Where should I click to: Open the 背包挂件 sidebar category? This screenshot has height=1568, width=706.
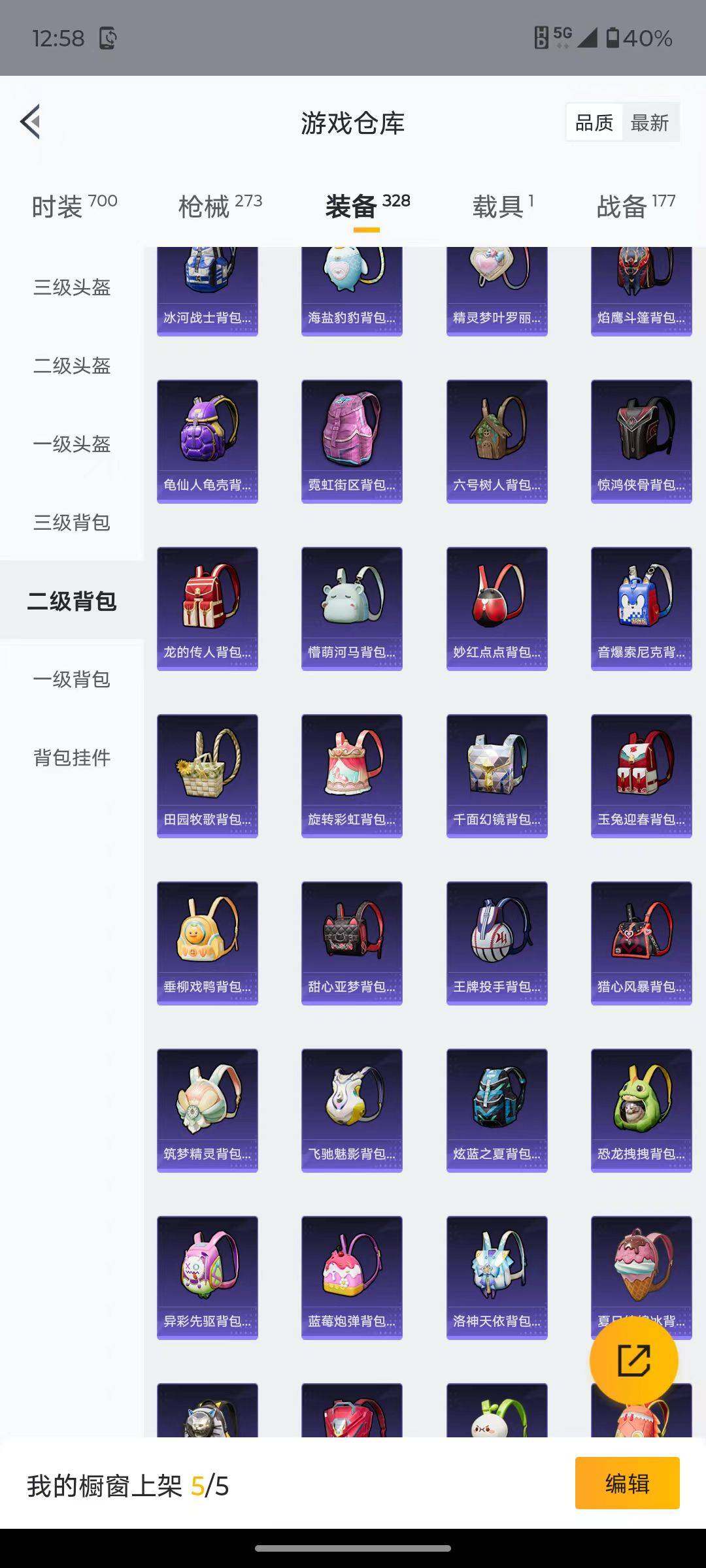(72, 759)
